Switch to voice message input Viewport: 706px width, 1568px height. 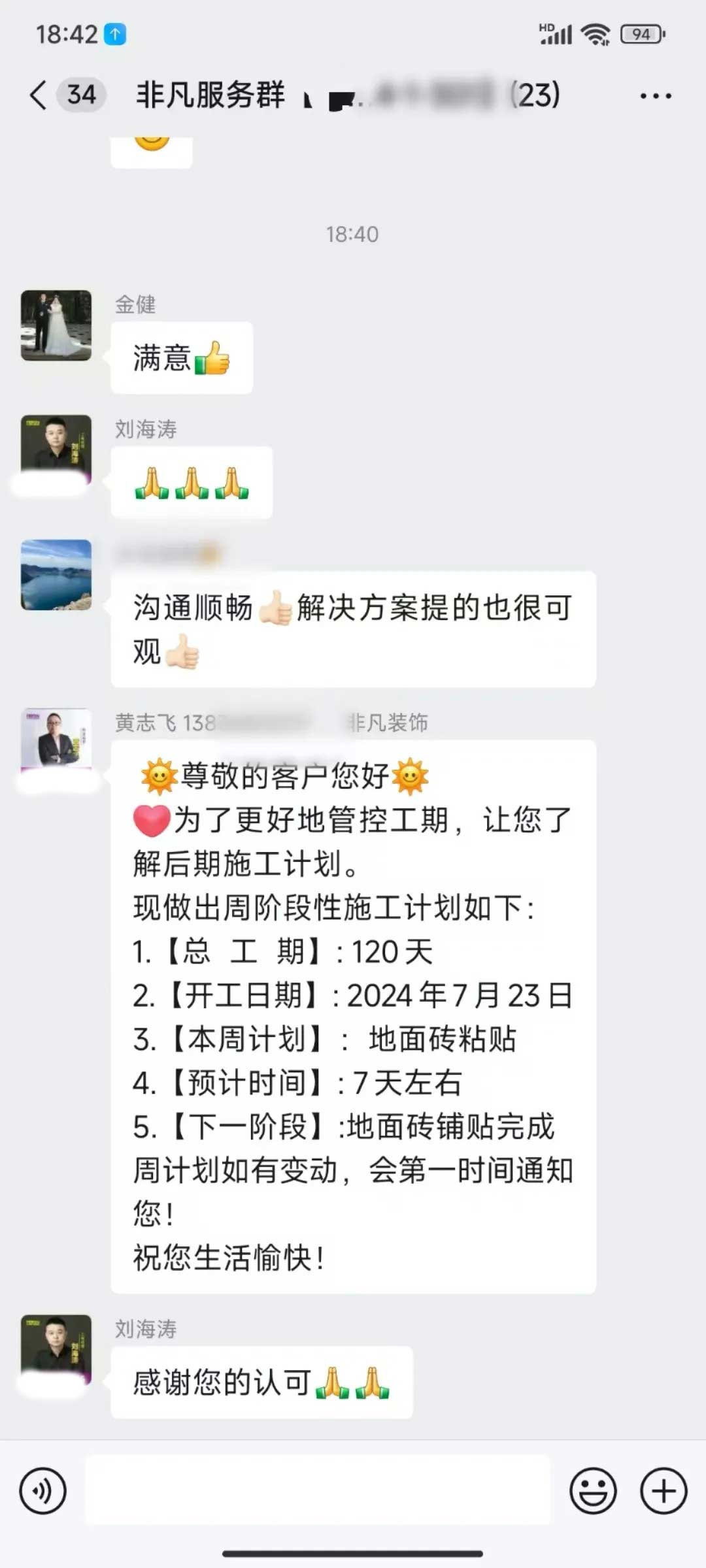[x=43, y=1491]
